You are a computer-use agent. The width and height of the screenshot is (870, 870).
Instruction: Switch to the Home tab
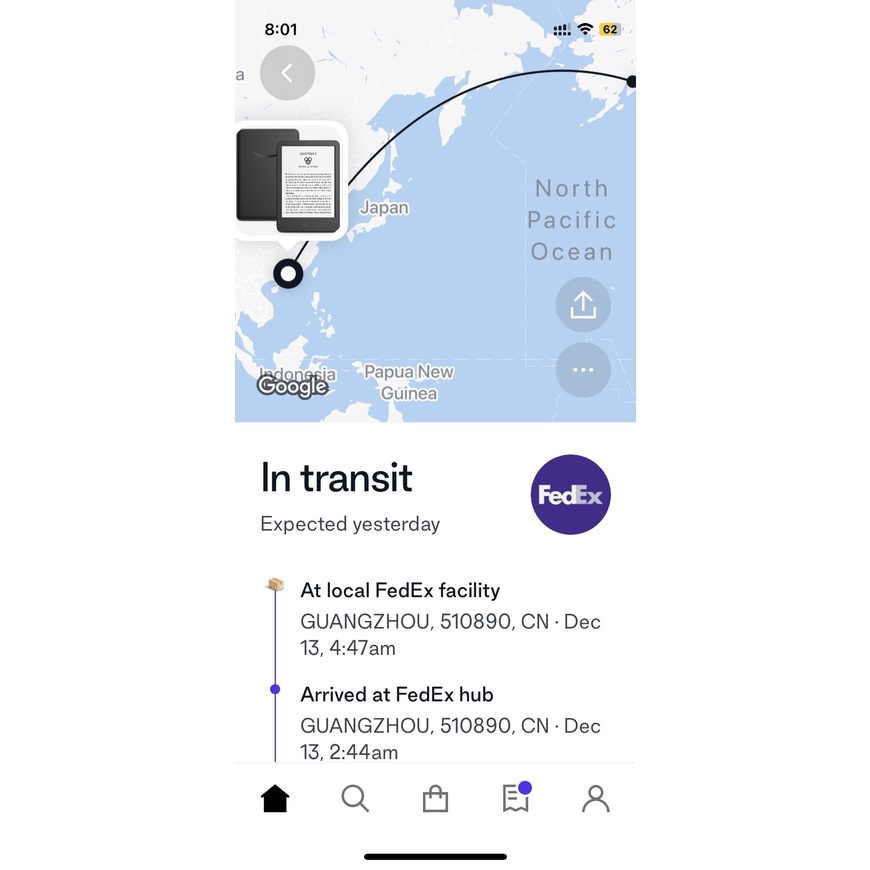pos(275,798)
